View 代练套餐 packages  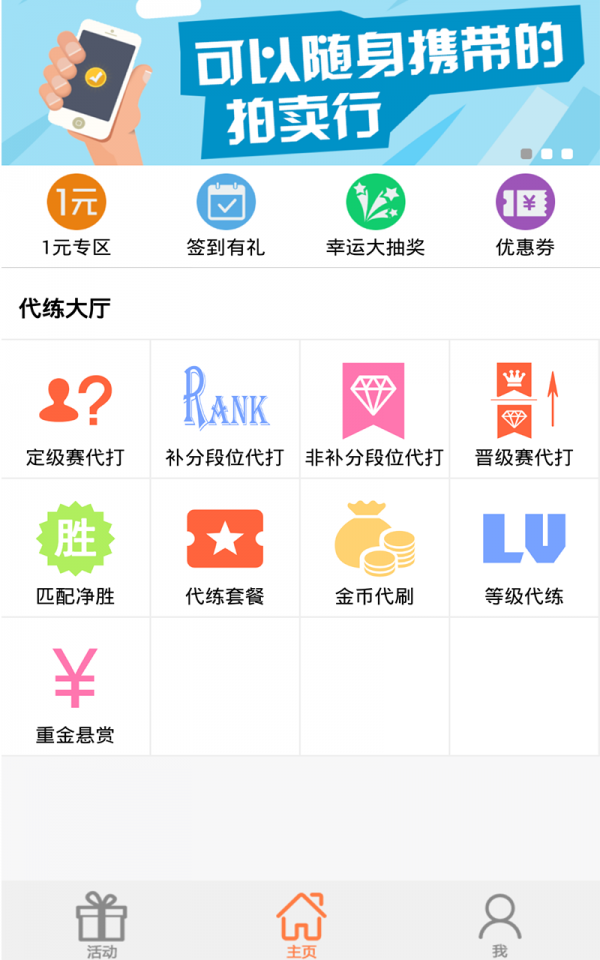(x=225, y=548)
